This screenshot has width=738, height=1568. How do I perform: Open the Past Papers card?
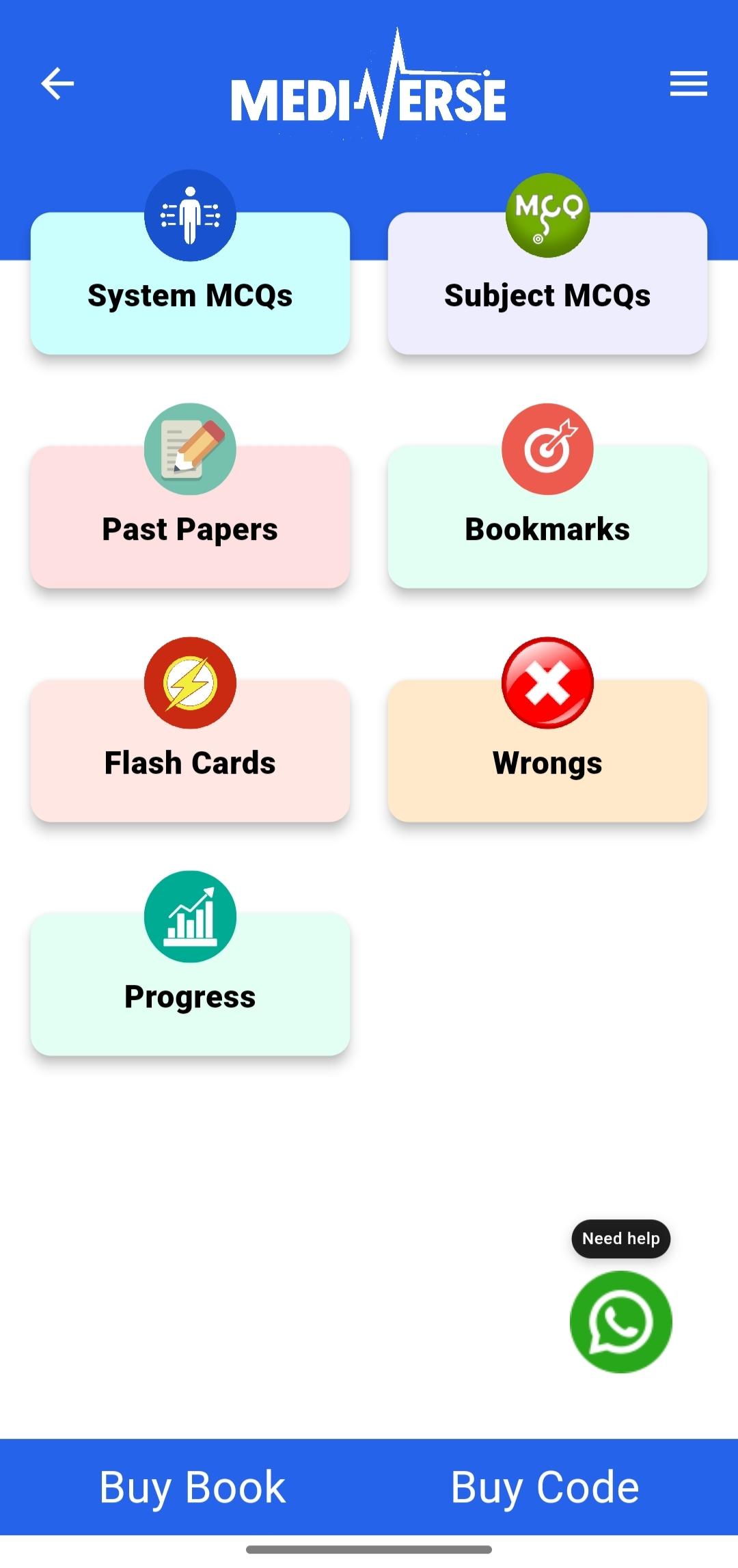pos(190,517)
